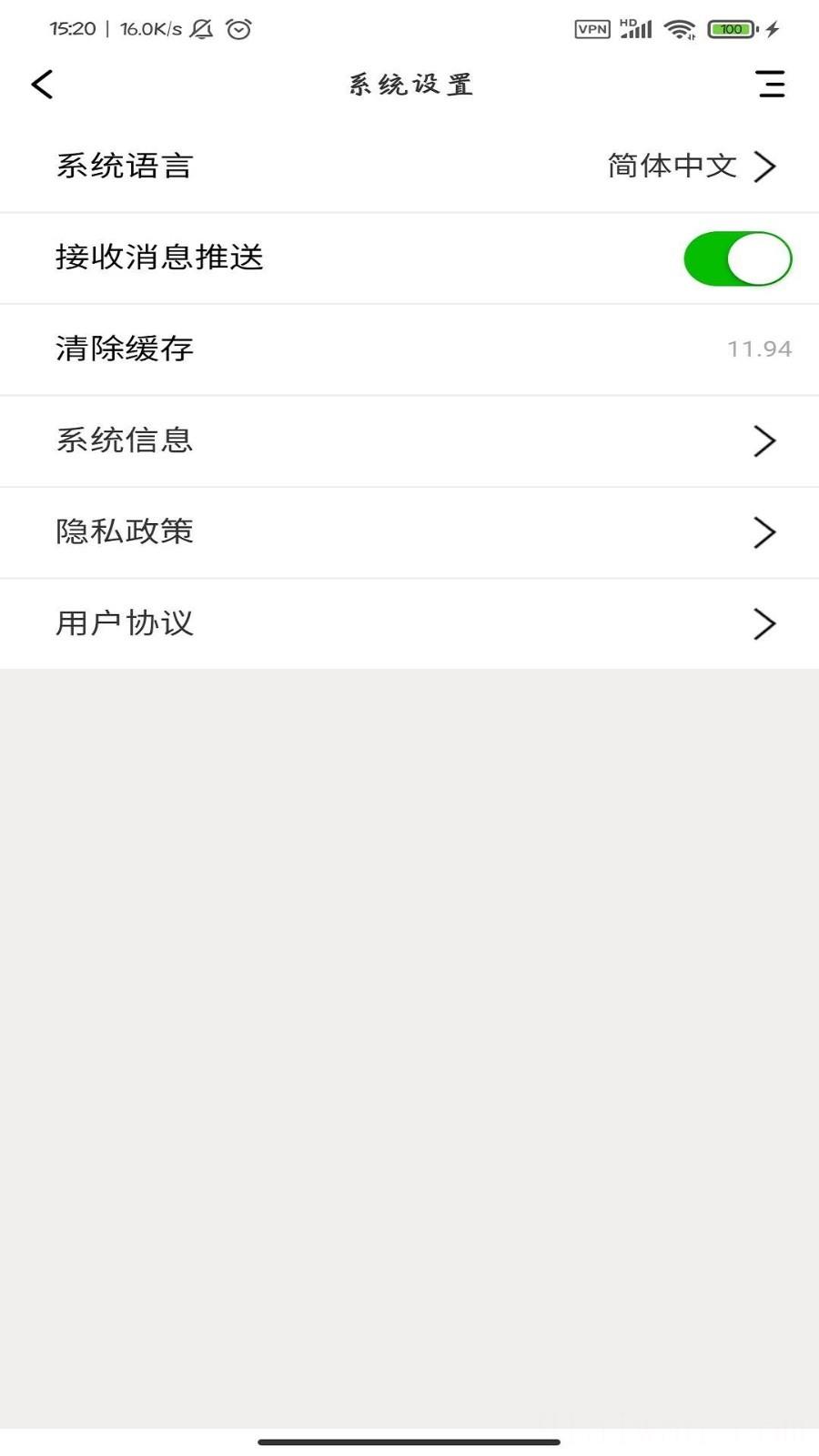Screen dimensions: 819x1456
Task: Click the Wi-Fi signal icon
Action: pyautogui.click(x=678, y=28)
